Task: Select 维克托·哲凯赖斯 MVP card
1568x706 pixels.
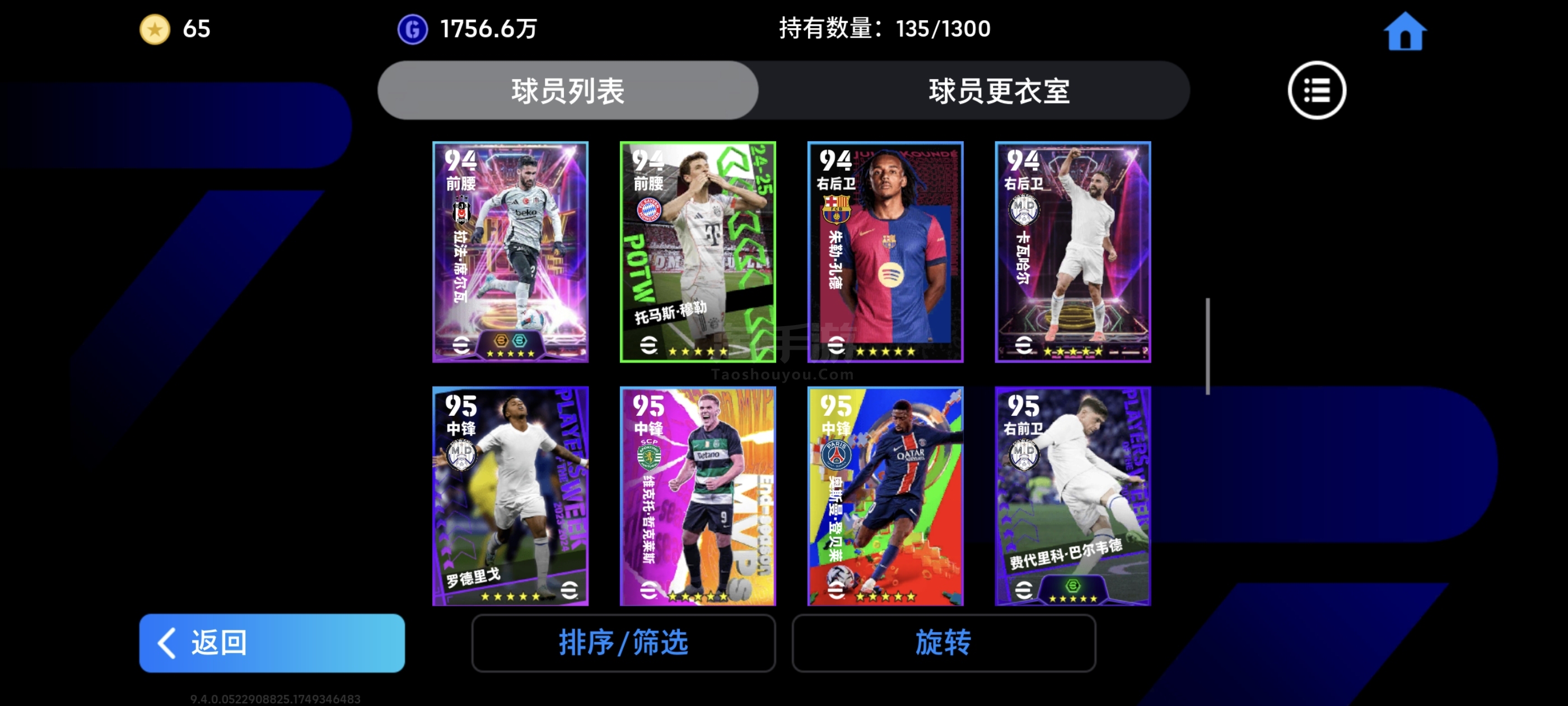Action: tap(698, 496)
